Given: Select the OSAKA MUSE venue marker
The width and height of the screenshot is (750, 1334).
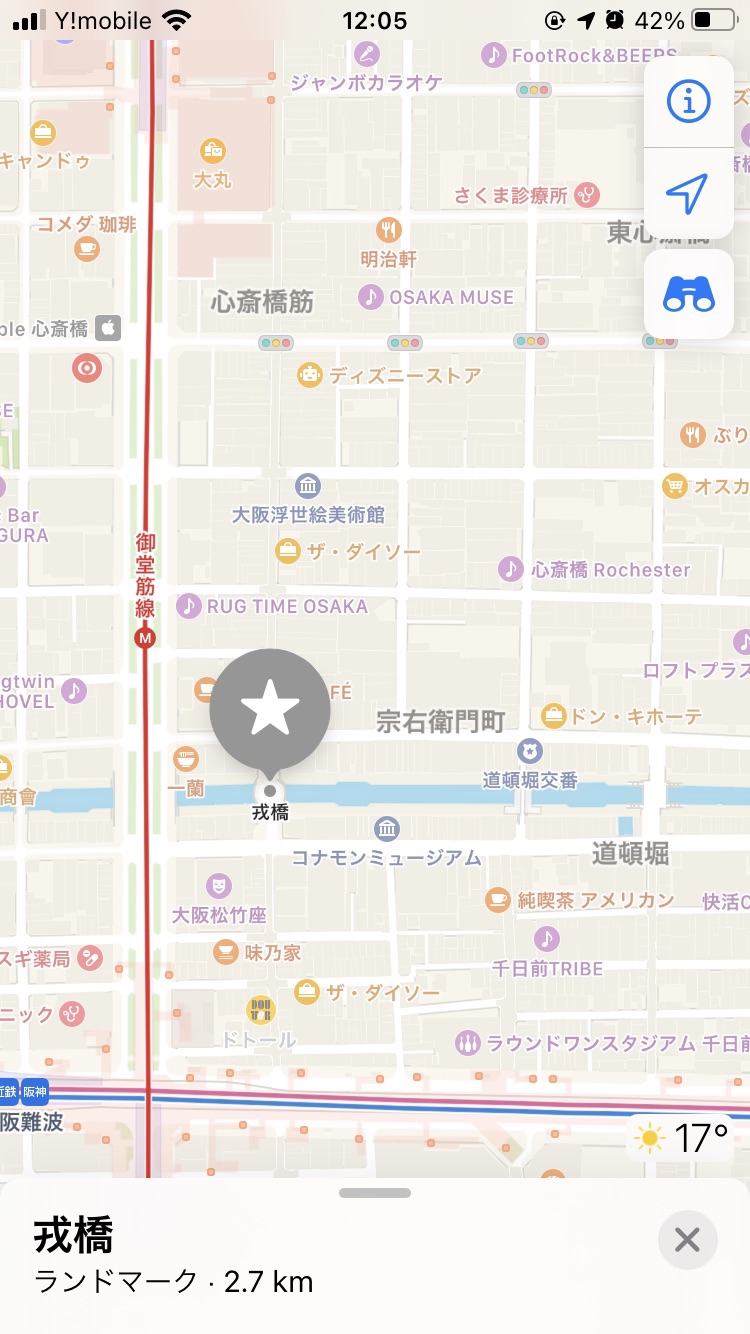Looking at the screenshot, I should click(371, 297).
